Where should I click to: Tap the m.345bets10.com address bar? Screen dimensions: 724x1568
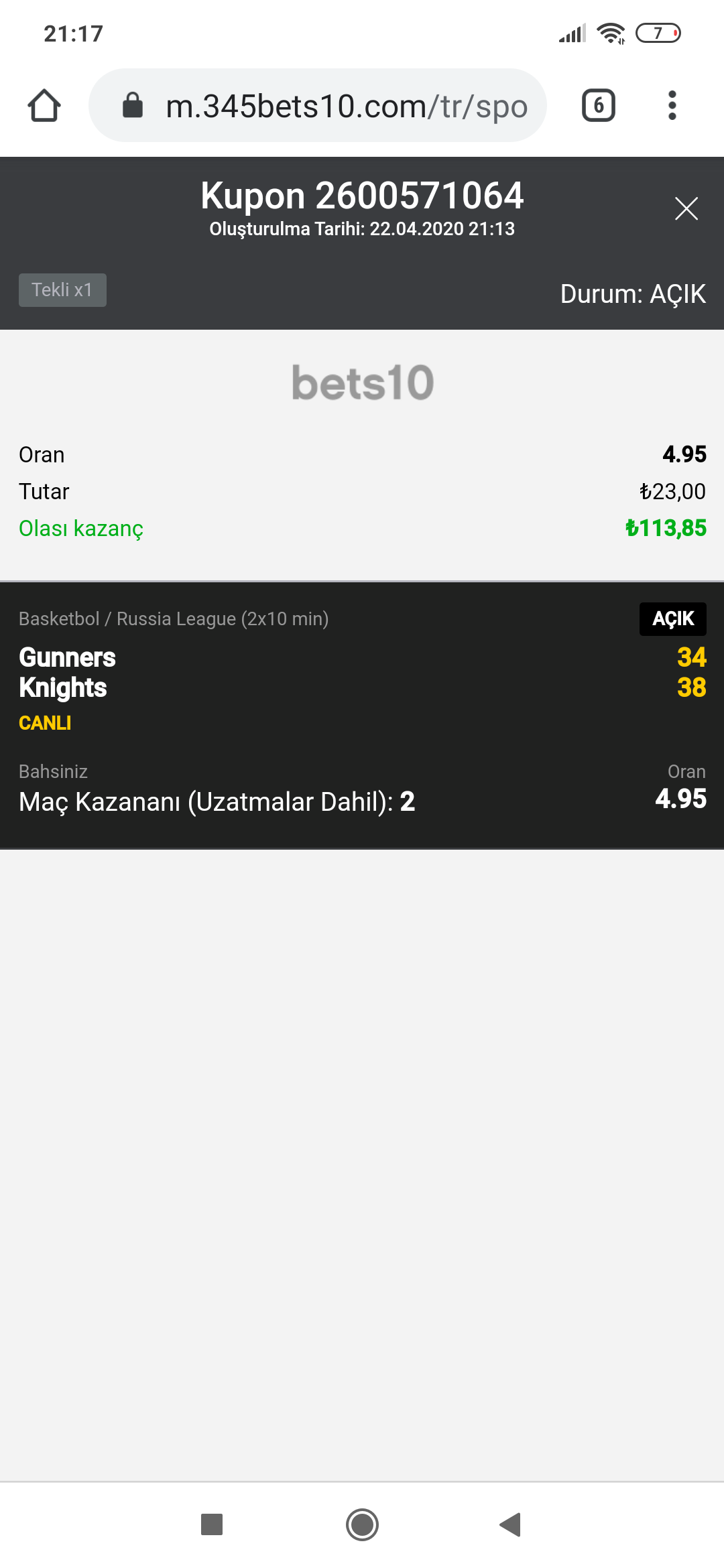coord(318,105)
